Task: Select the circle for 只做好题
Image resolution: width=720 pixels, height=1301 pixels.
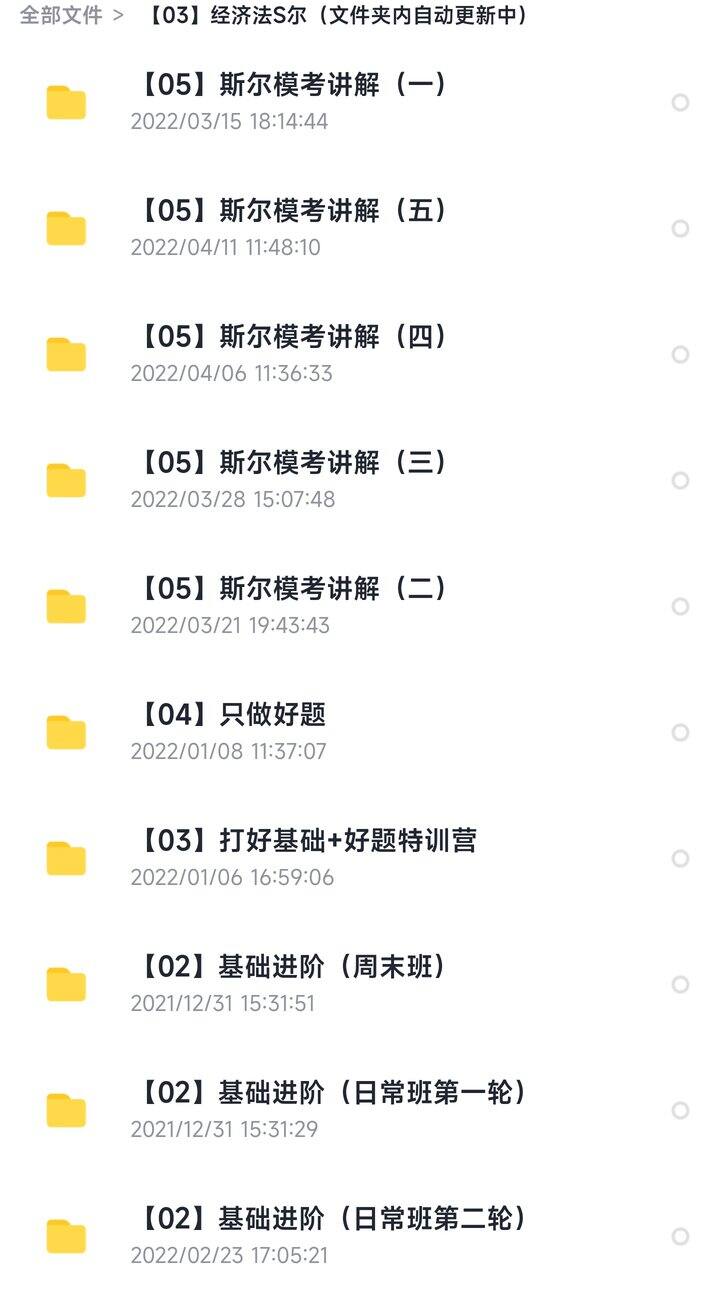Action: tap(680, 732)
